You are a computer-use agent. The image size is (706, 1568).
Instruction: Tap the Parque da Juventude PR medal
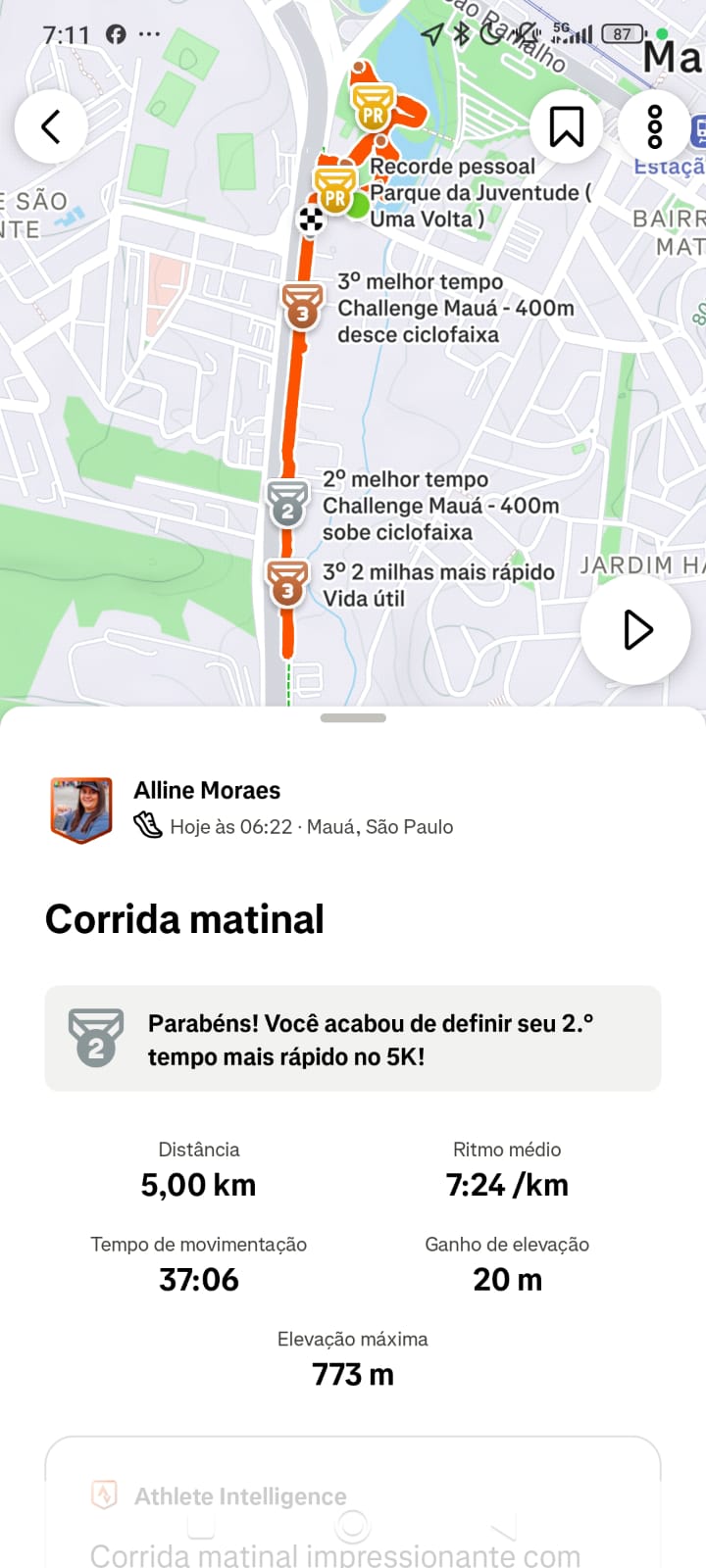point(335,190)
